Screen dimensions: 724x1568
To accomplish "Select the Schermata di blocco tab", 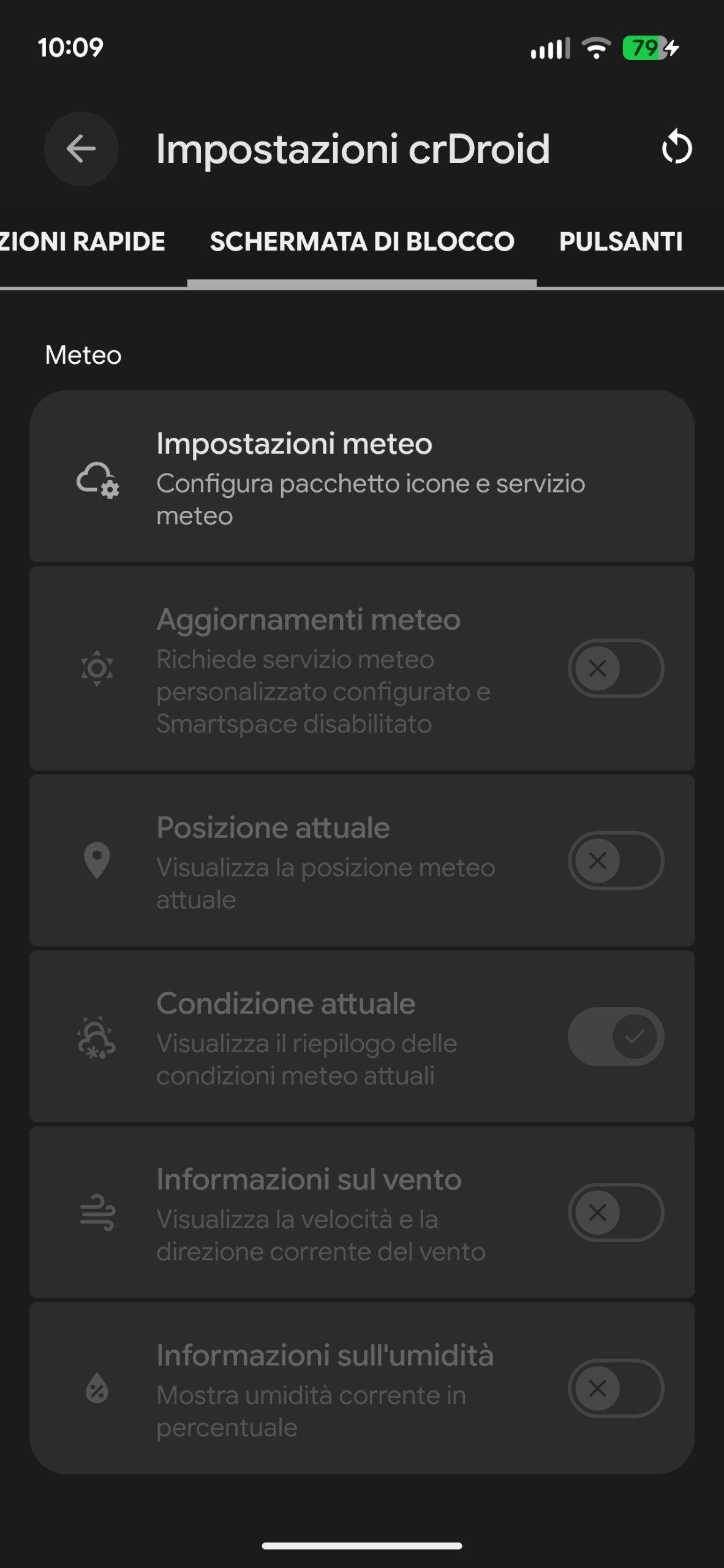I will [x=362, y=242].
